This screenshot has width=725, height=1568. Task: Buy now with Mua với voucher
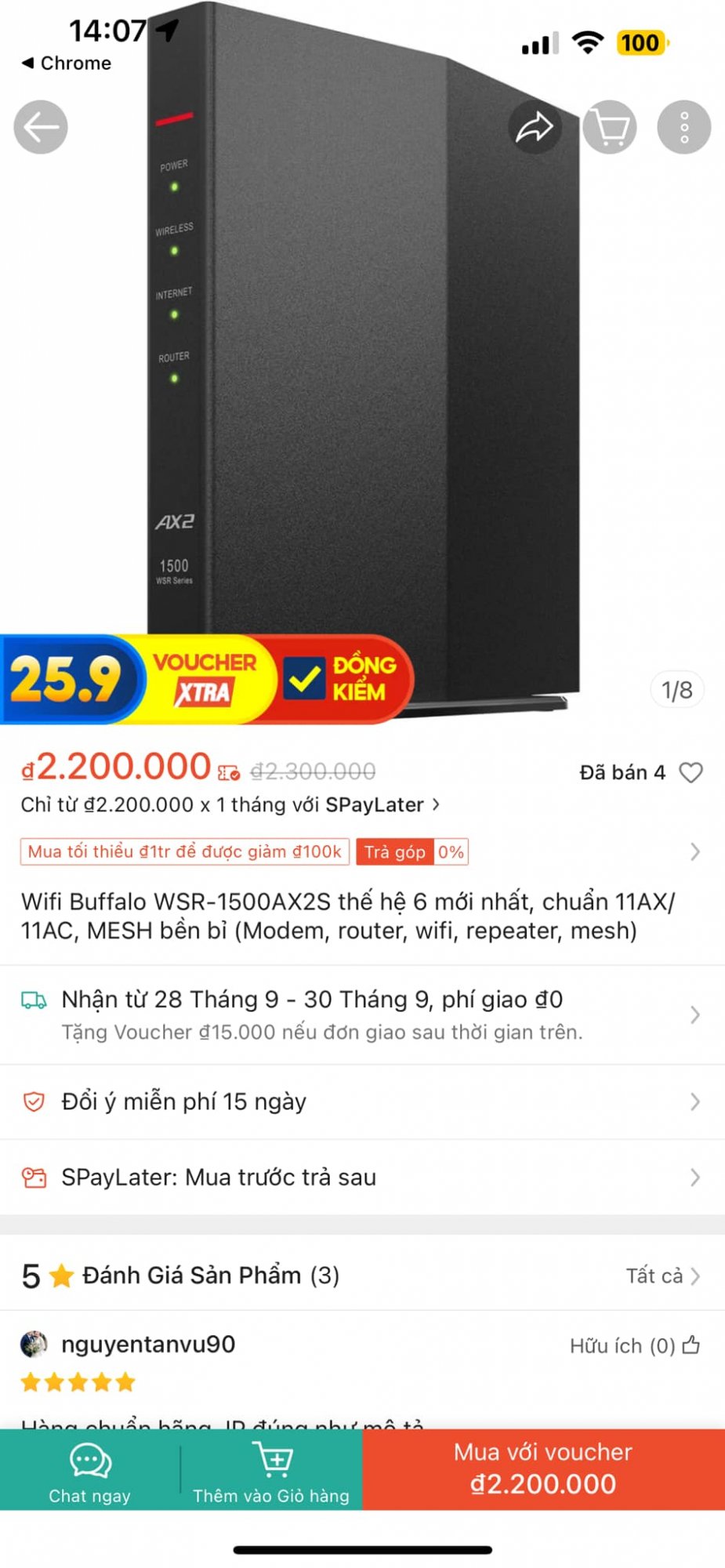543,1469
